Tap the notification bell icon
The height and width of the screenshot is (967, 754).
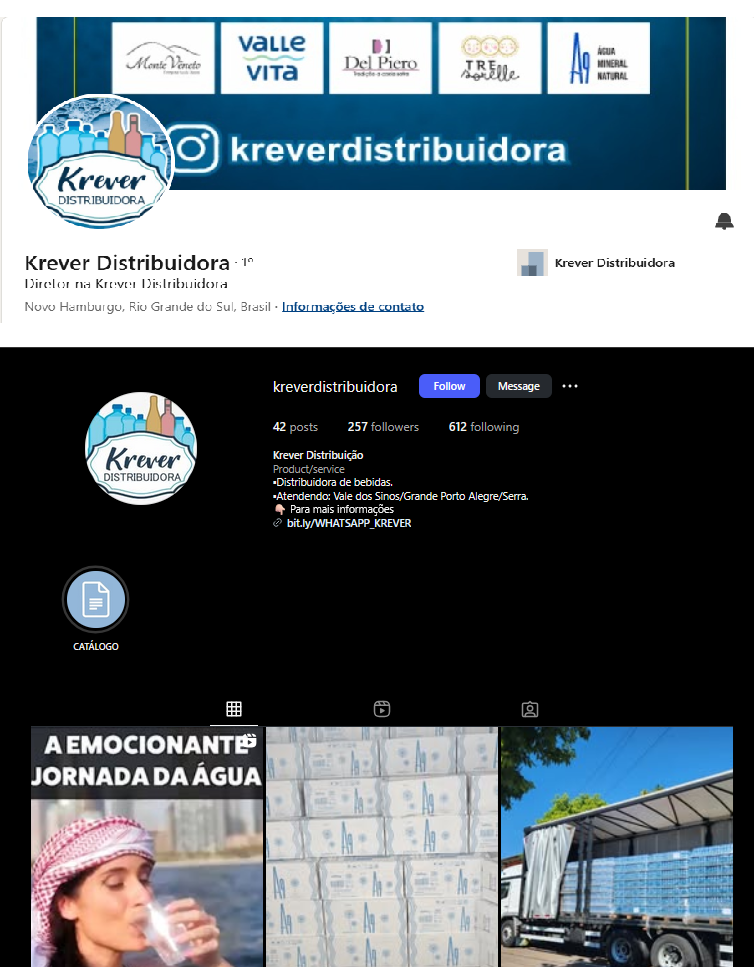pos(724,222)
